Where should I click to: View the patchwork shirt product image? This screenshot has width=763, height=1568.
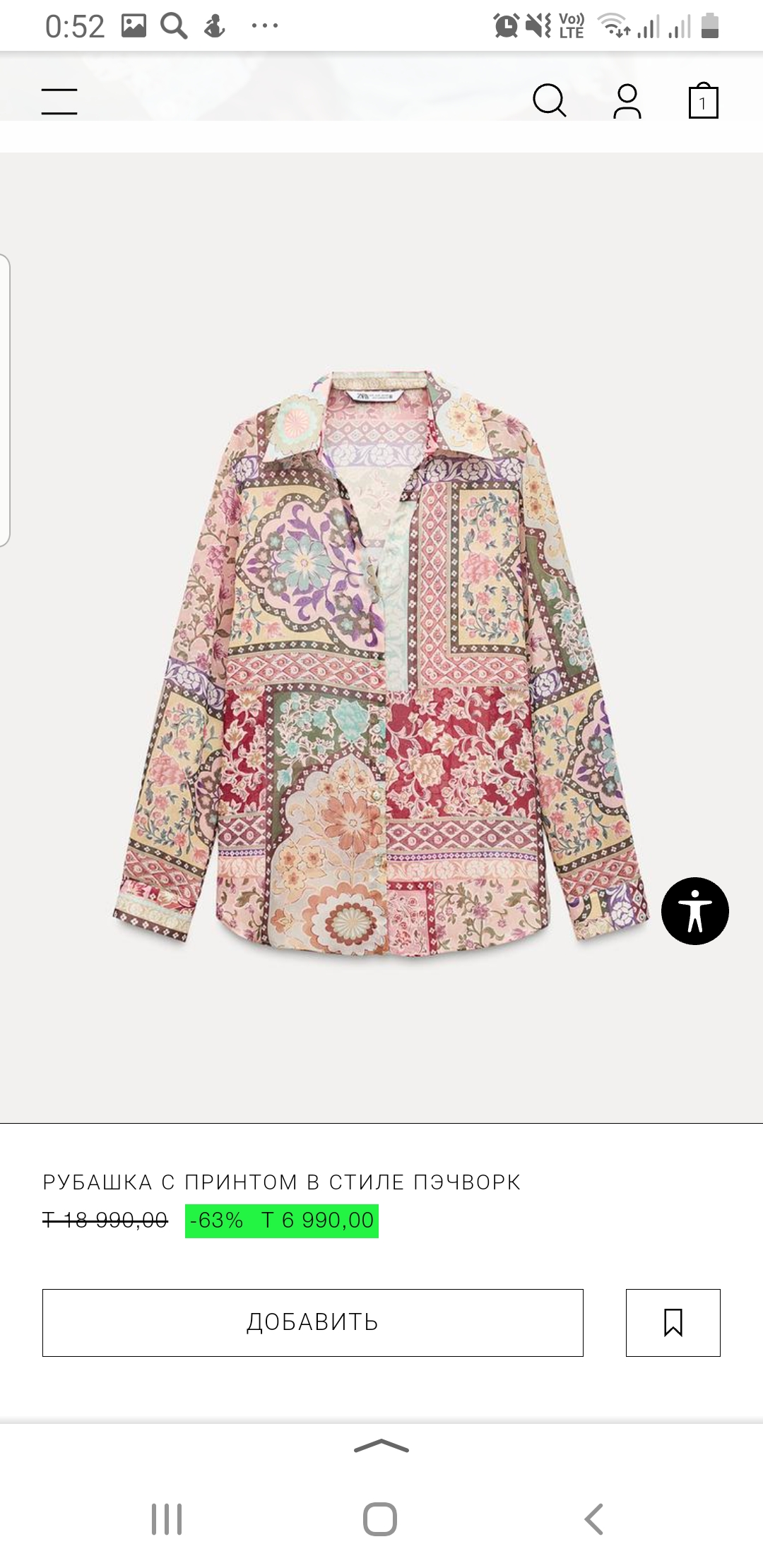coord(380,664)
